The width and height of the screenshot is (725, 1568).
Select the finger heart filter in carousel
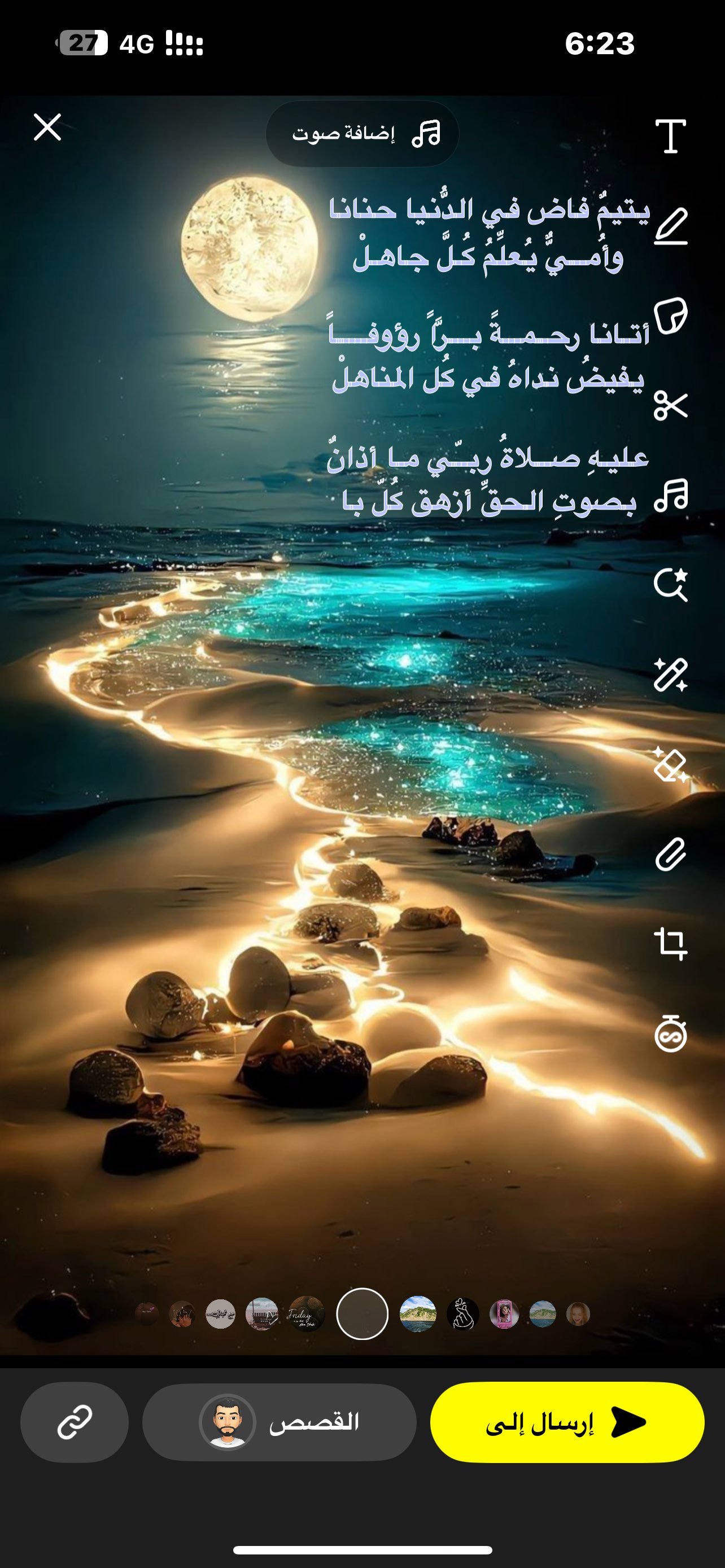click(x=462, y=1313)
